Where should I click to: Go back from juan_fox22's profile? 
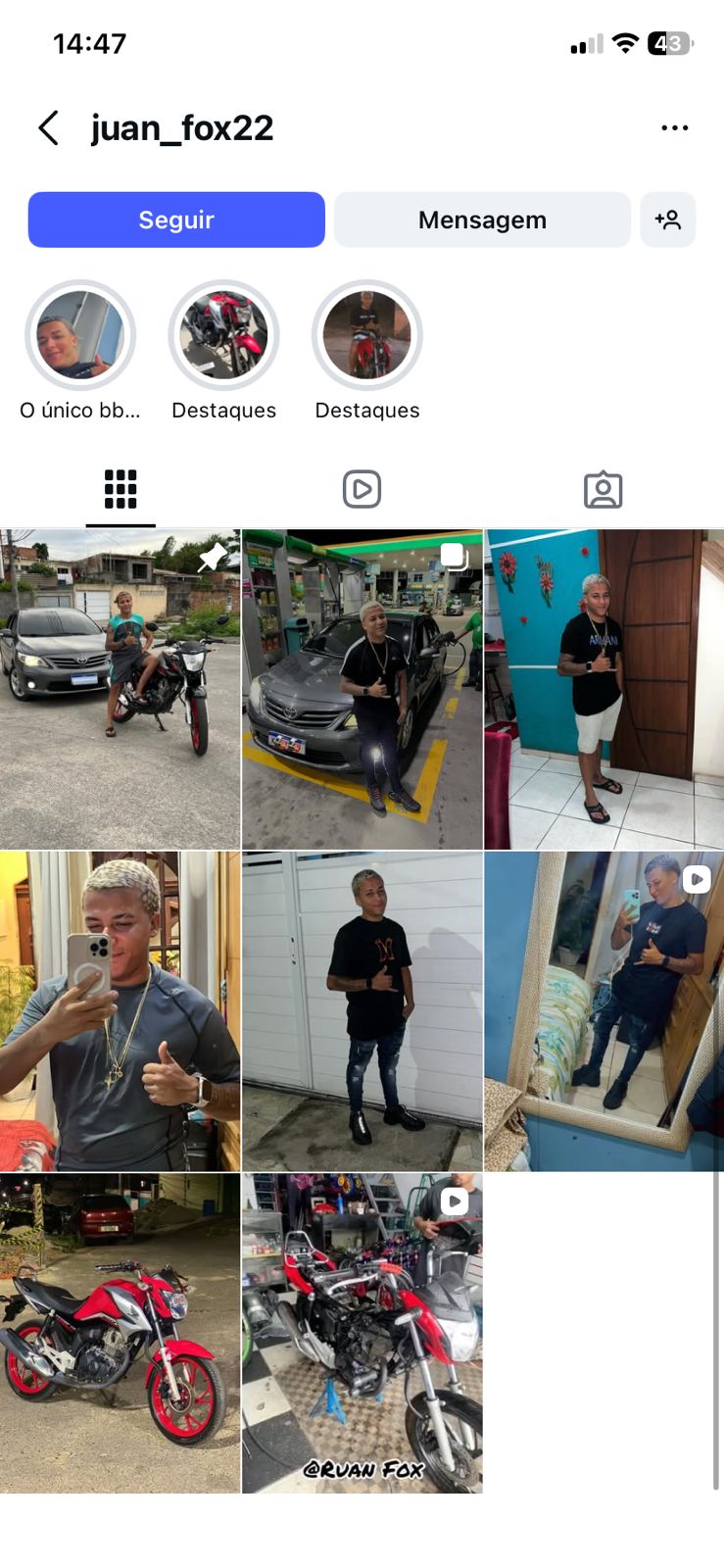[48, 128]
